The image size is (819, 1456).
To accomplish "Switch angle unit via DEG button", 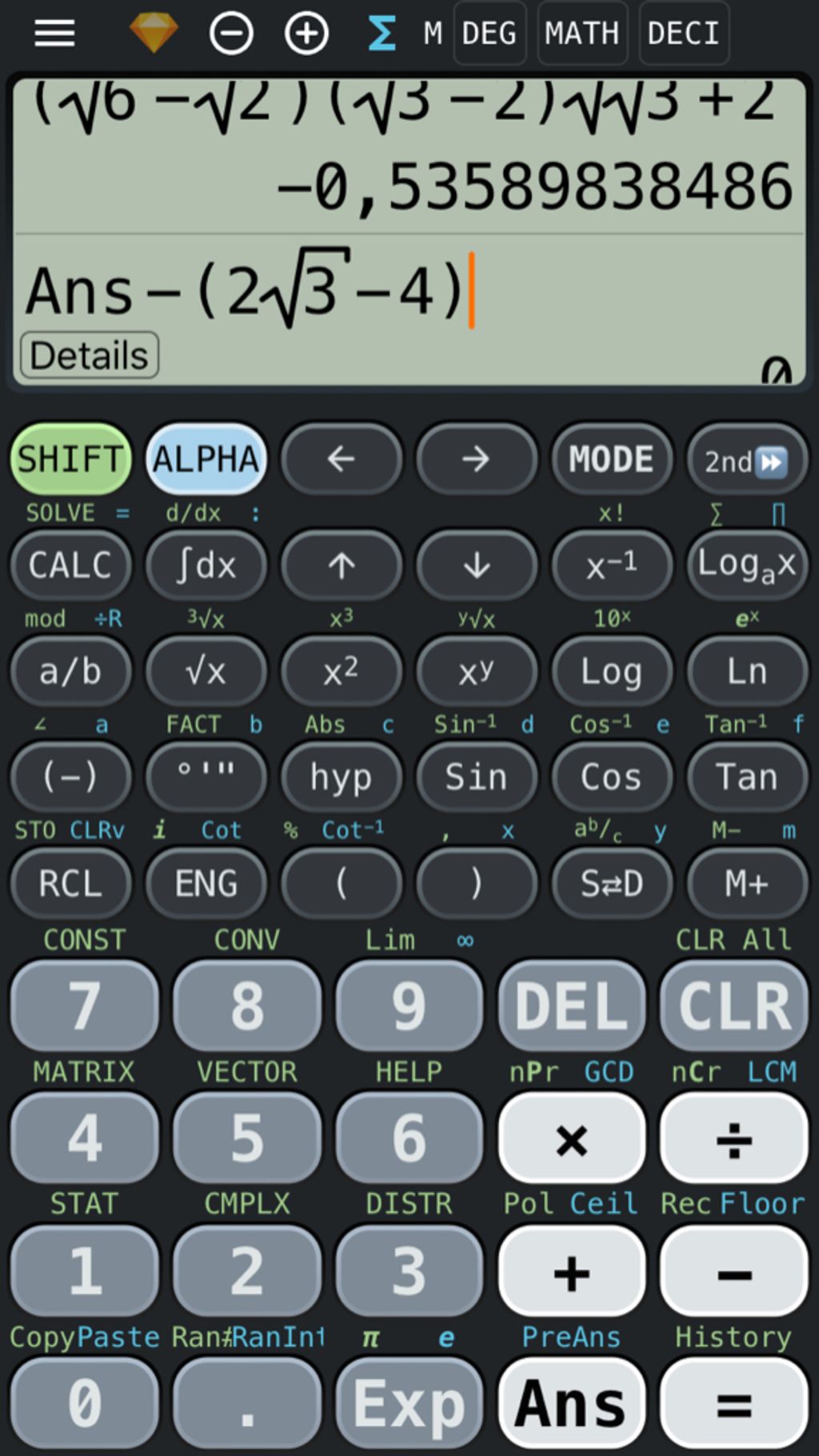I will (x=489, y=34).
